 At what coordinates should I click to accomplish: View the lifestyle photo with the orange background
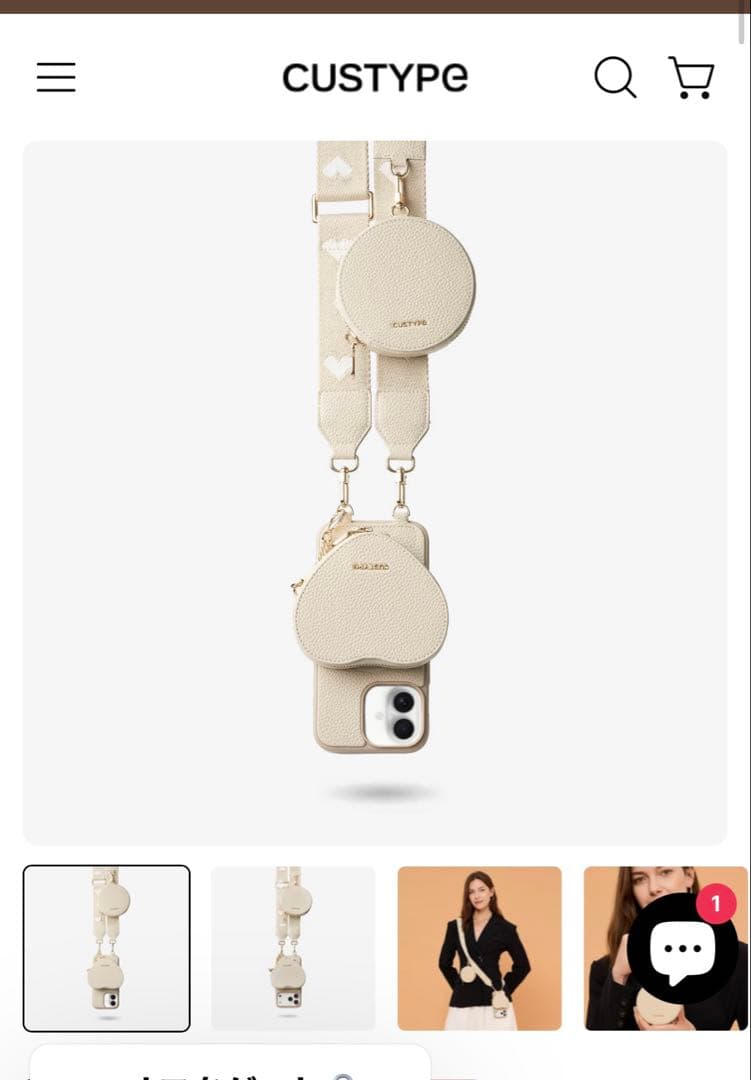pos(479,947)
